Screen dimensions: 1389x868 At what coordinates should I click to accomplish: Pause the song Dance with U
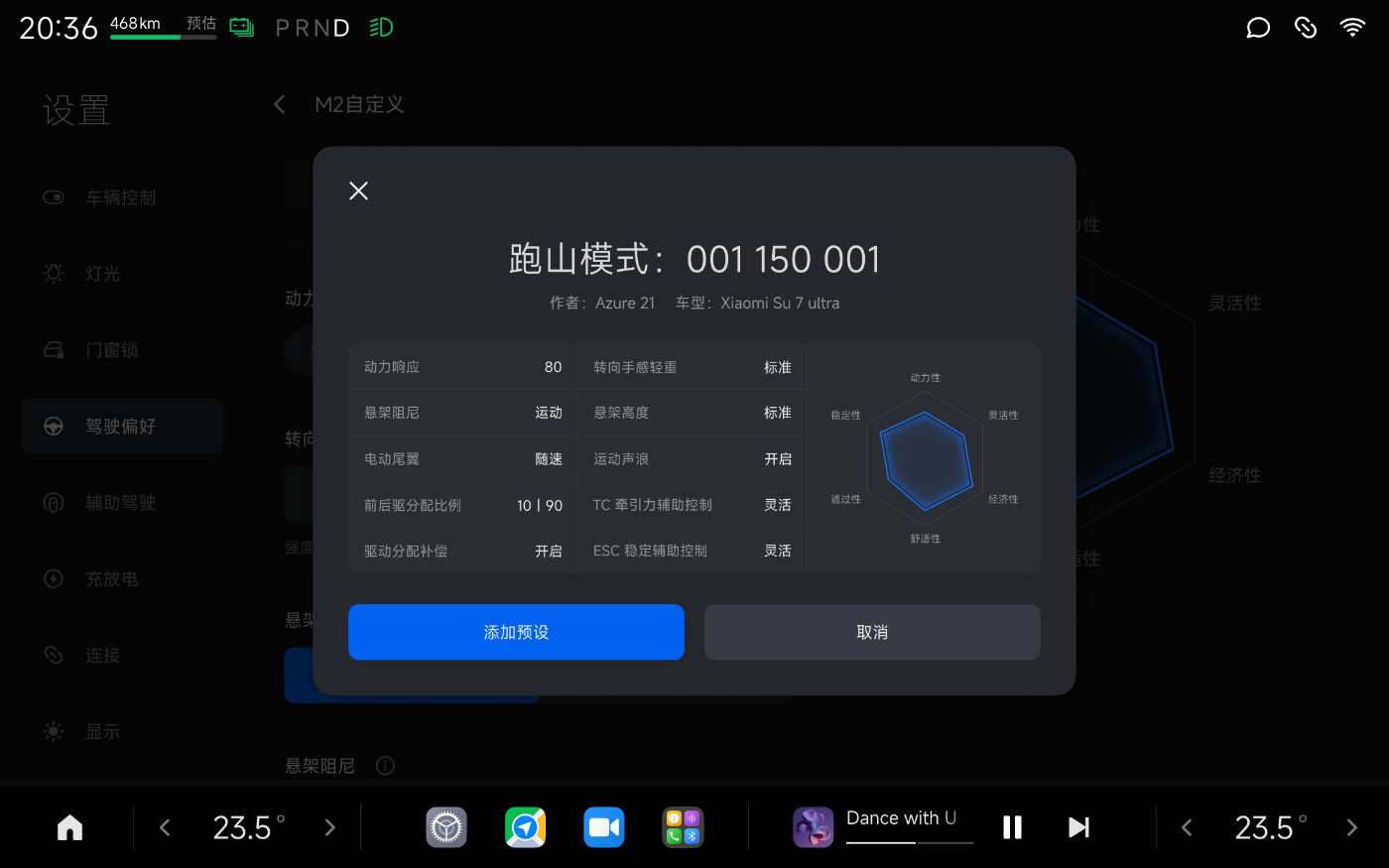pyautogui.click(x=1012, y=827)
